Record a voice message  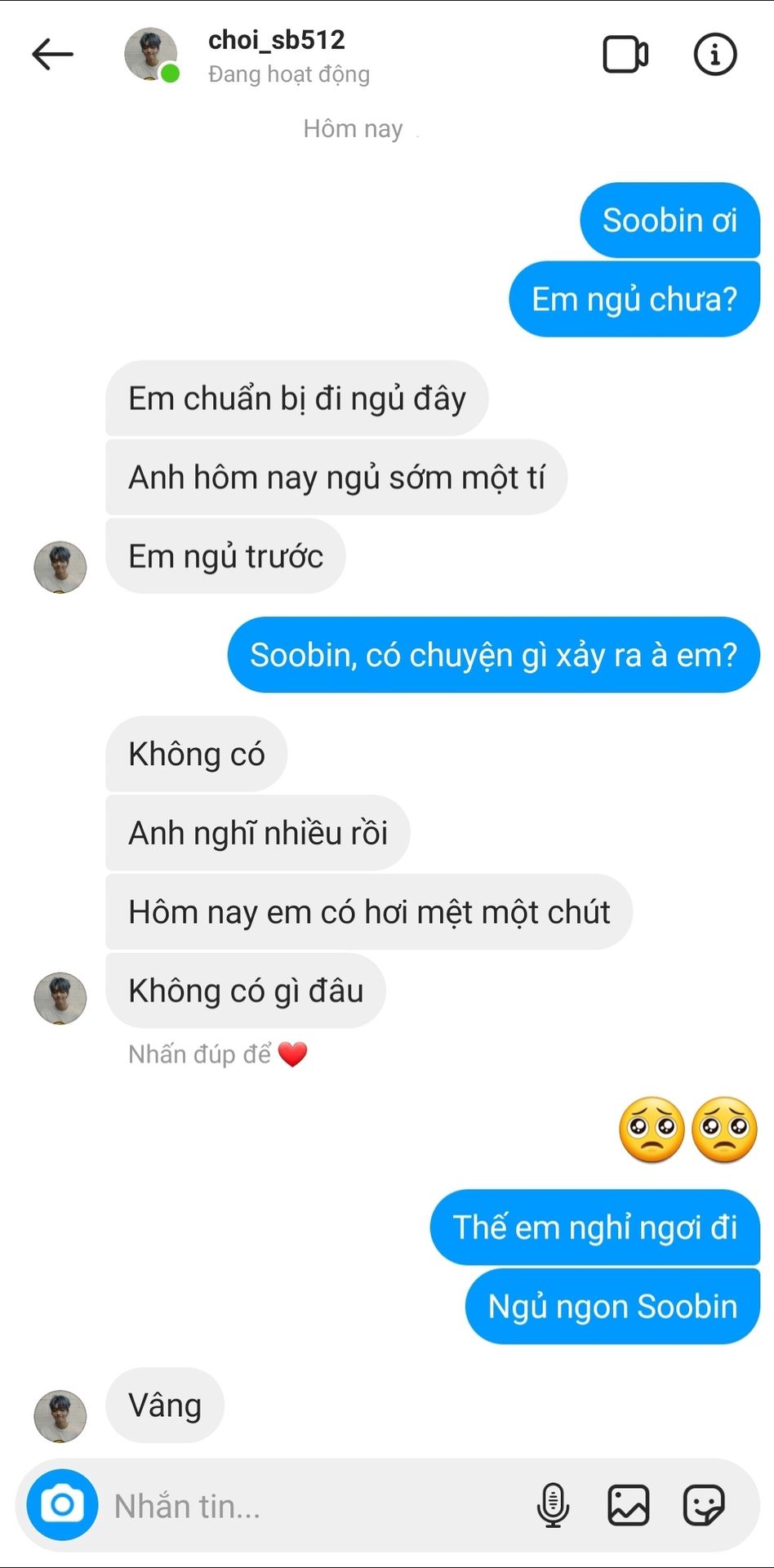pos(553,1504)
